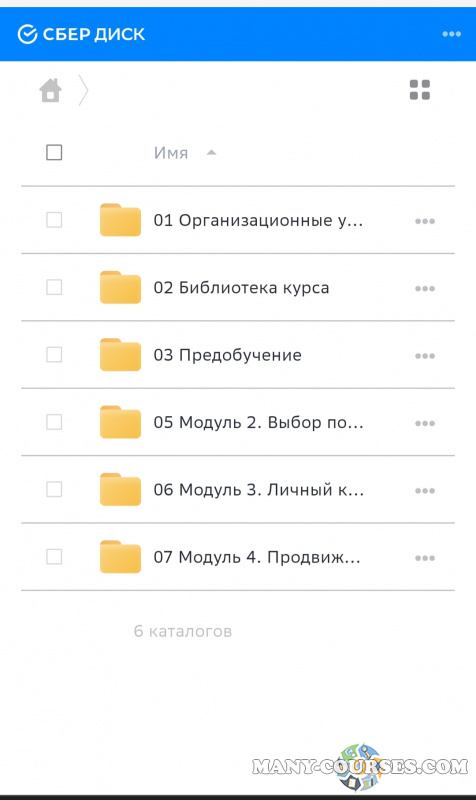The height and width of the screenshot is (800, 476).
Task: Go to the home root folder
Action: point(51,90)
